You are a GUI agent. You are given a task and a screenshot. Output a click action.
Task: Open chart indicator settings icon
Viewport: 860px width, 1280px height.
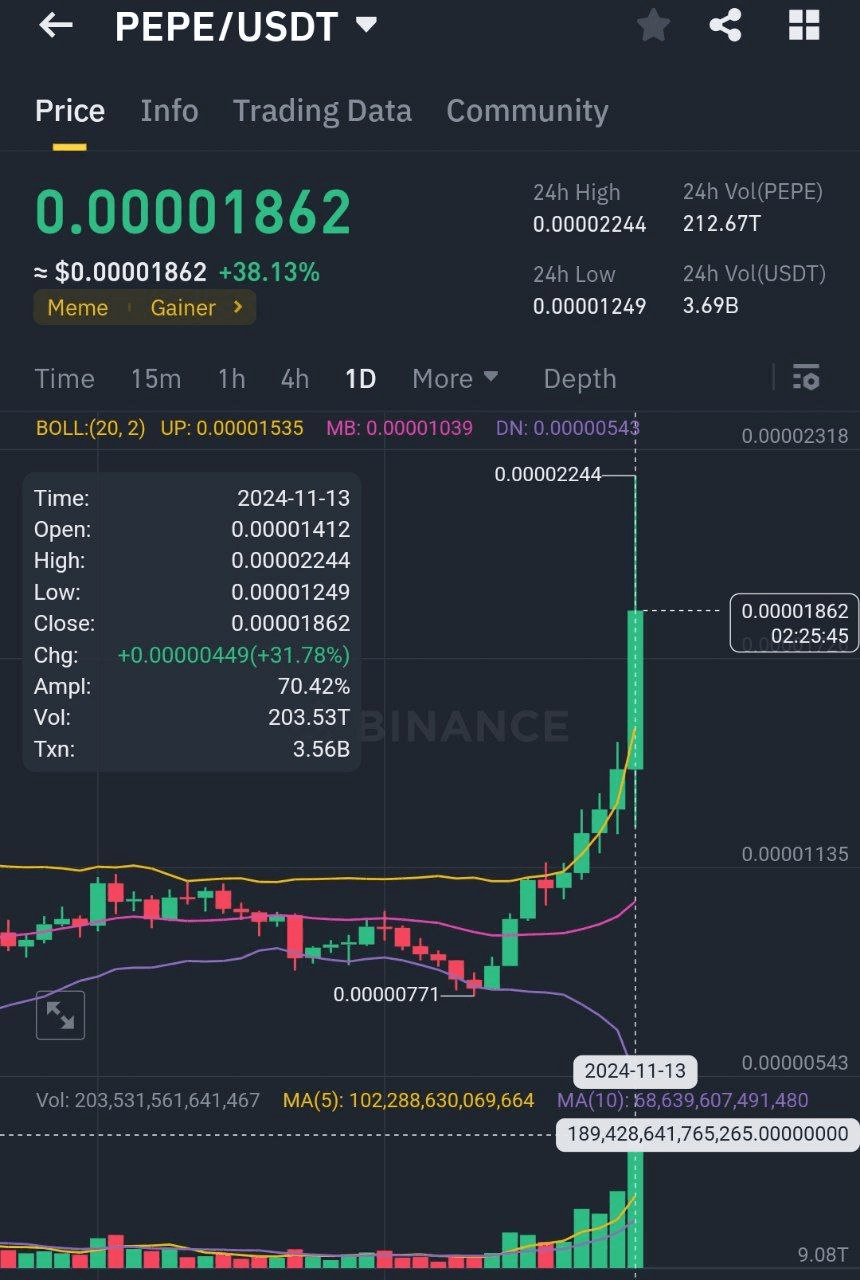[x=806, y=378]
